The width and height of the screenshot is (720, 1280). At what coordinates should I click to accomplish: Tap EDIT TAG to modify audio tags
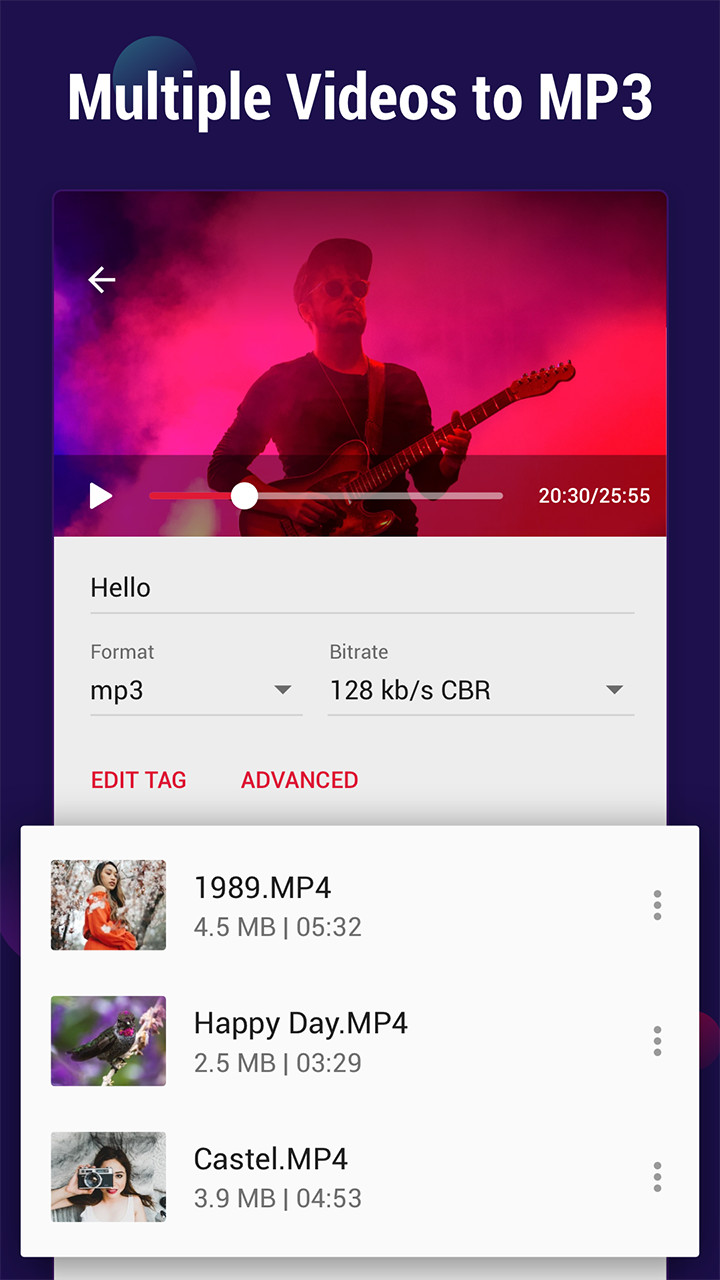pos(138,779)
